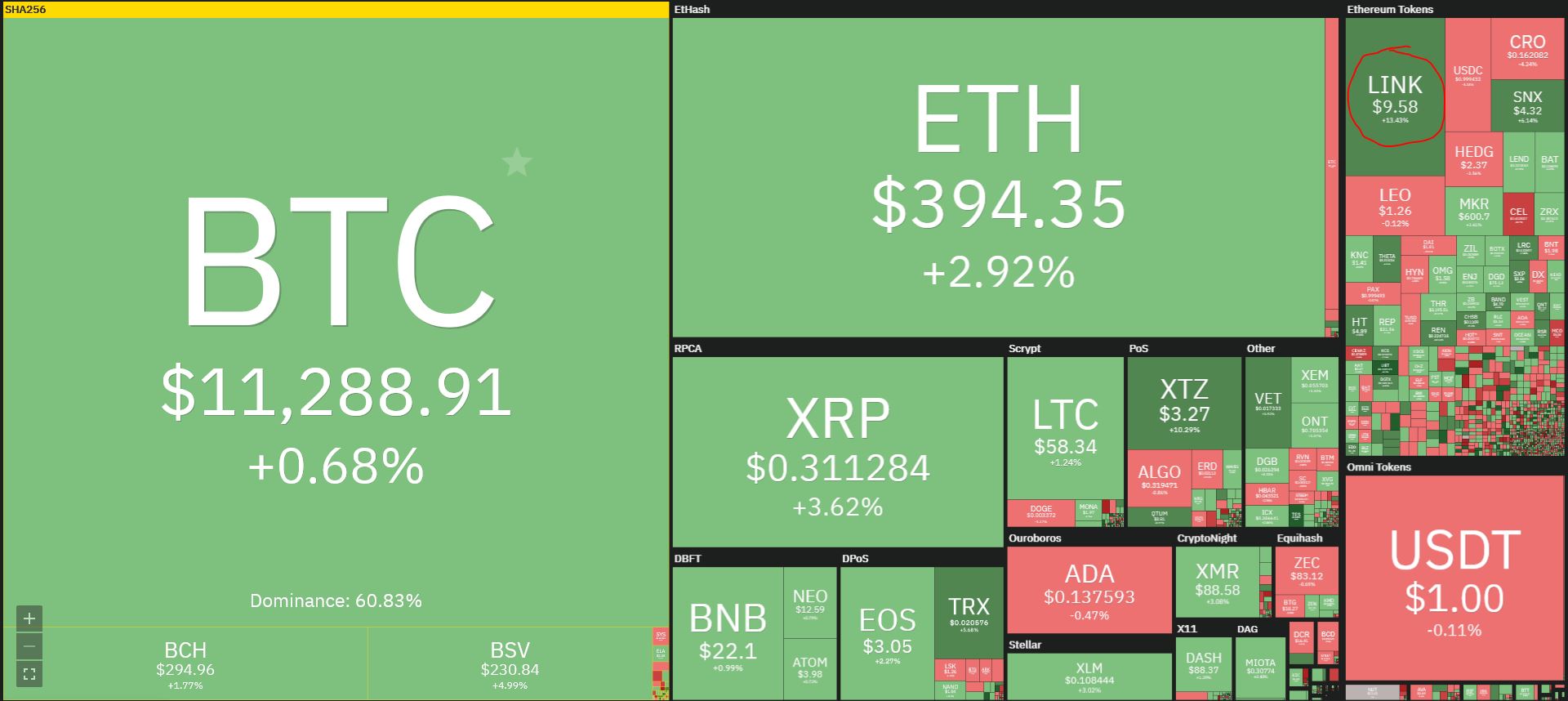Viewport: 1568px width, 701px height.
Task: Open the LEO tile
Action: coord(1394,206)
